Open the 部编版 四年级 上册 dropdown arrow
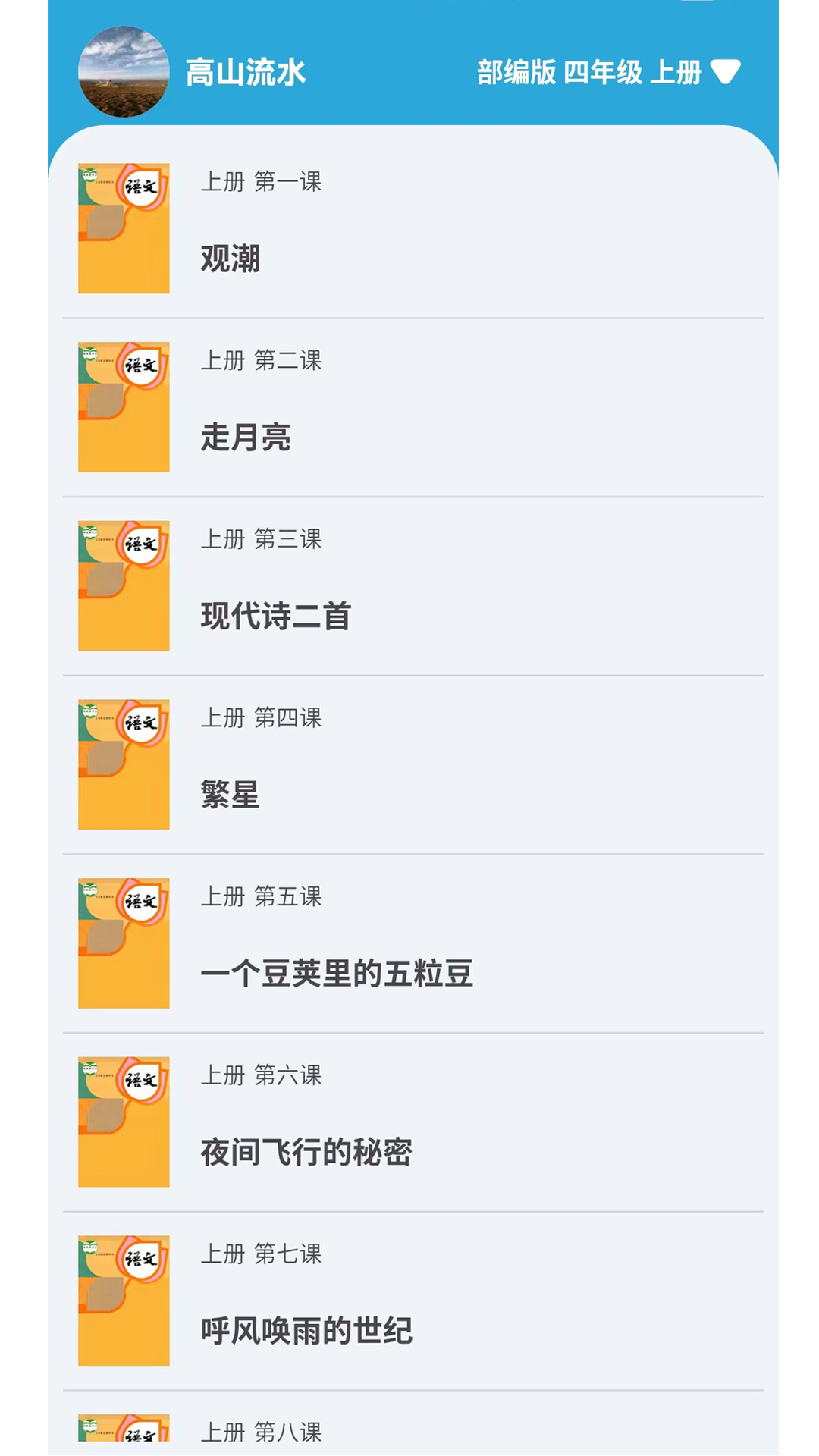 click(724, 74)
